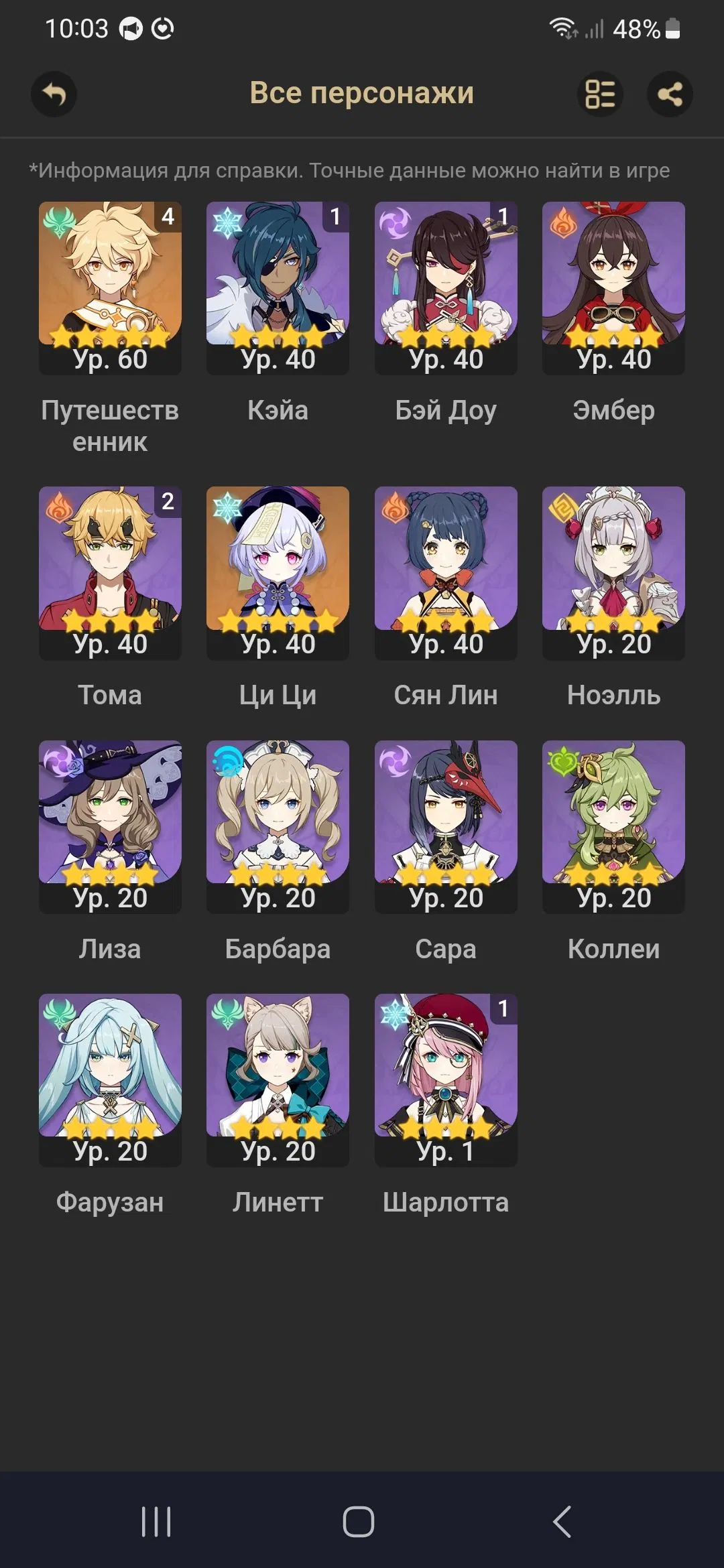Open the Тома character card
This screenshot has height=1568, width=724.
click(x=110, y=573)
